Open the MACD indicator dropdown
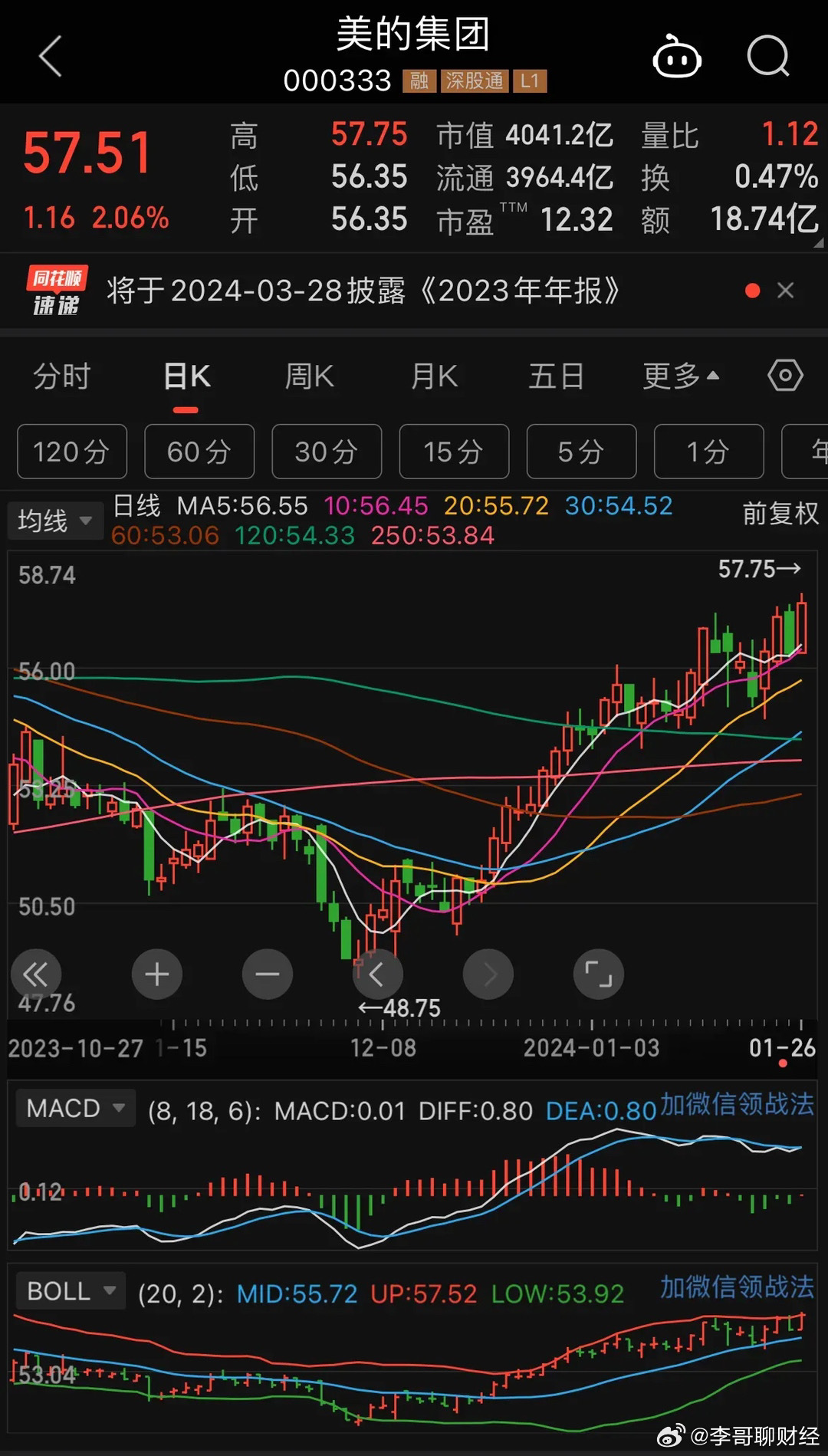This screenshot has width=828, height=1456. pyautogui.click(x=74, y=1107)
